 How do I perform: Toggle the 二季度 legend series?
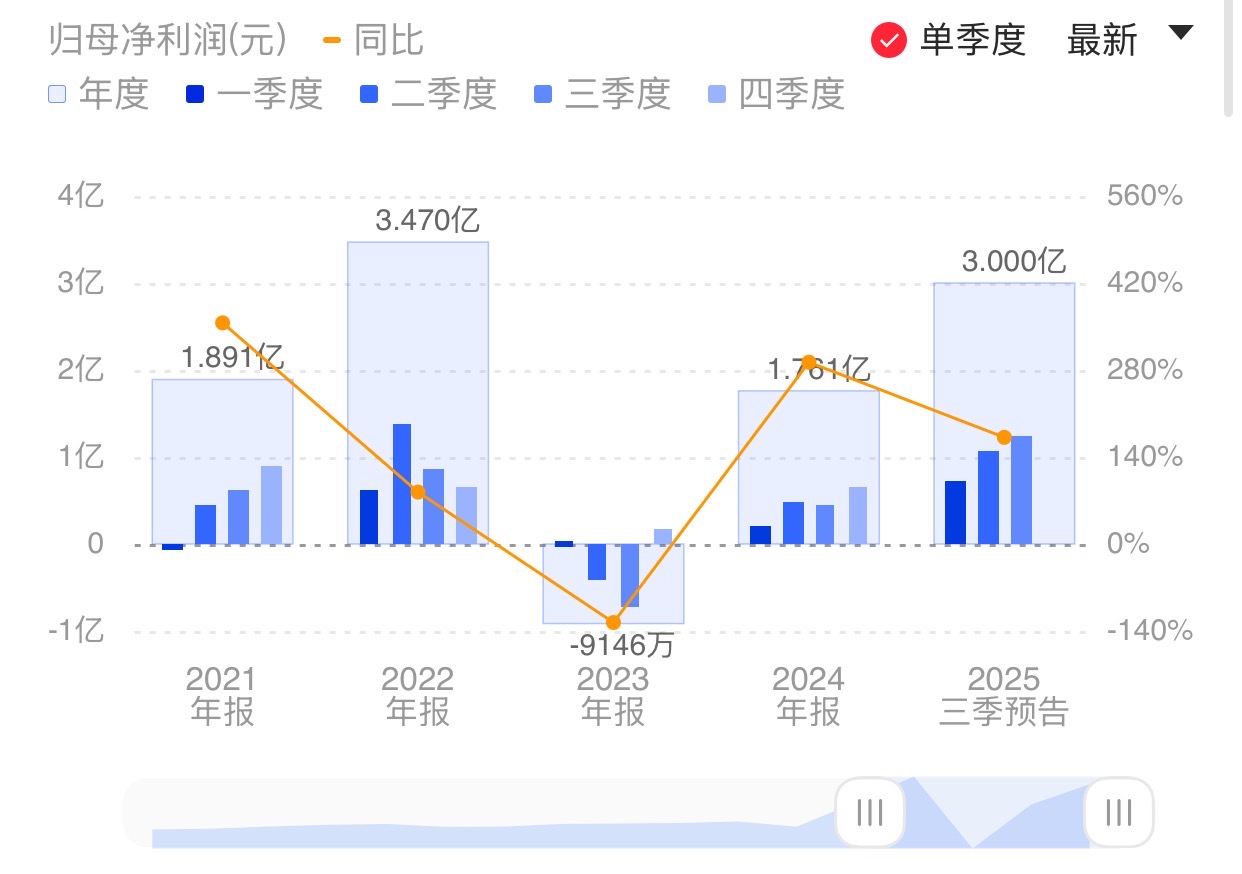pyautogui.click(x=428, y=94)
